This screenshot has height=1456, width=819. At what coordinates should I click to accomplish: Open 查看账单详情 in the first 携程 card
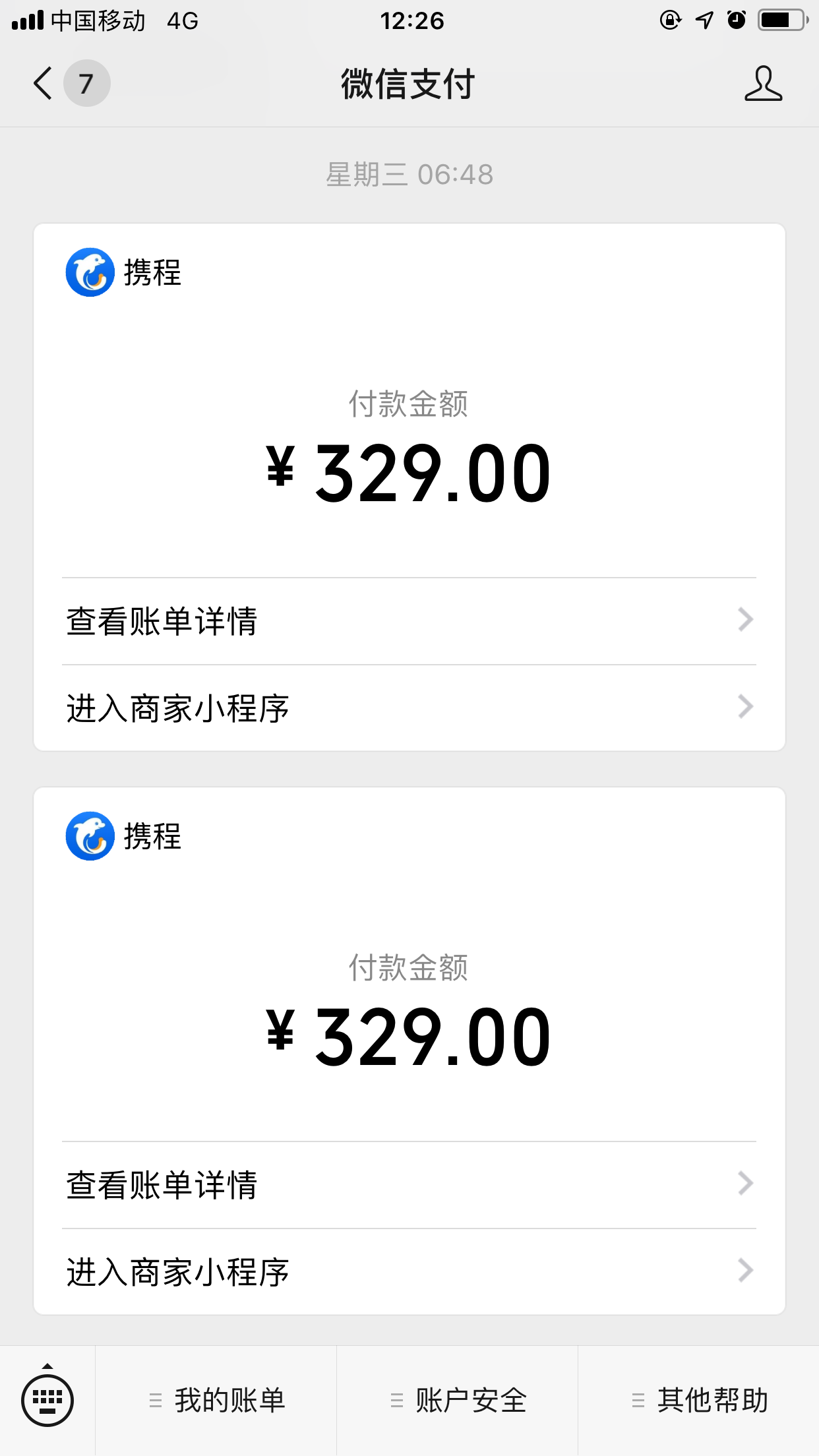pos(409,621)
